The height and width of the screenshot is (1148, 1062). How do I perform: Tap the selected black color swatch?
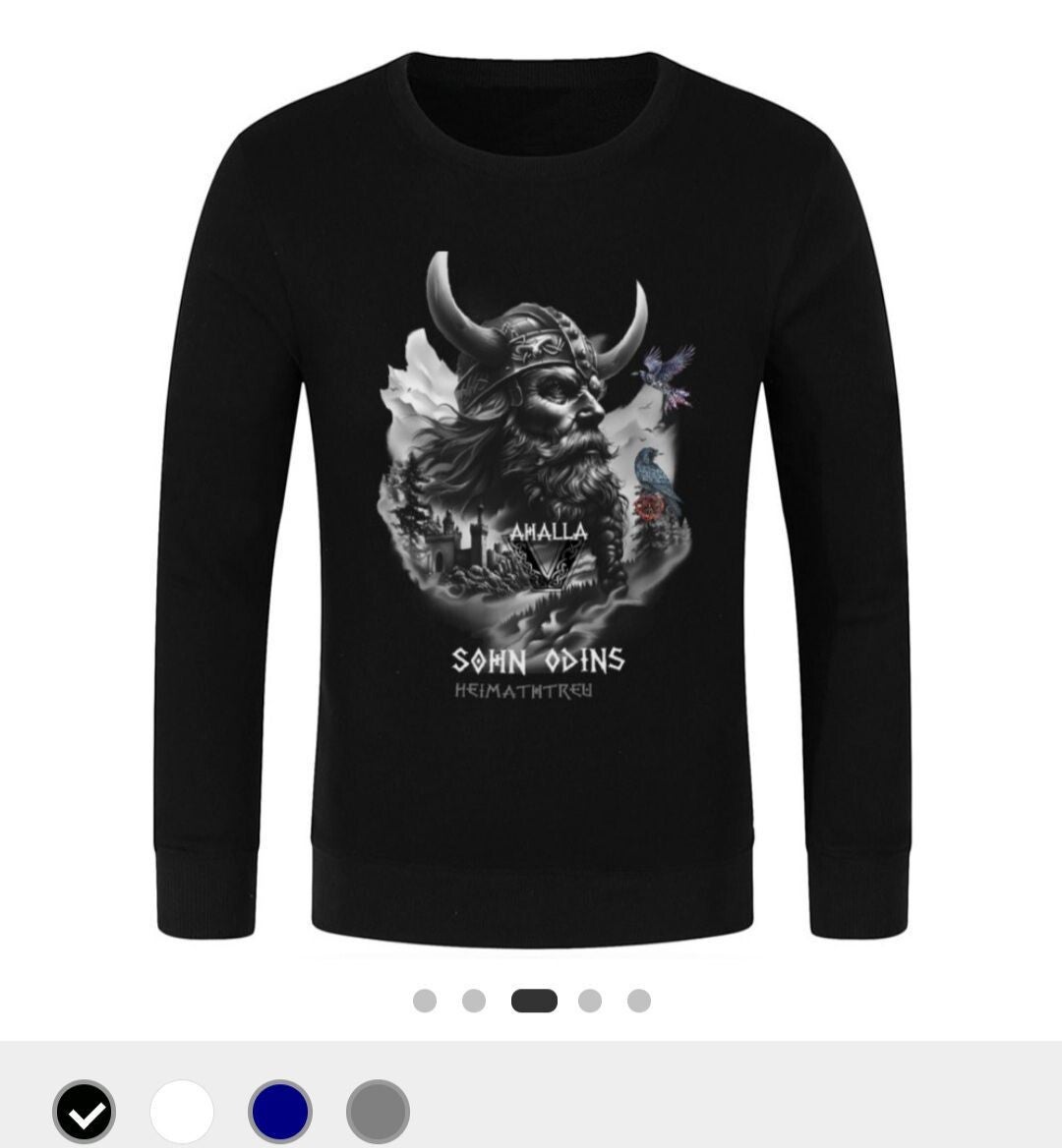pos(85,1112)
